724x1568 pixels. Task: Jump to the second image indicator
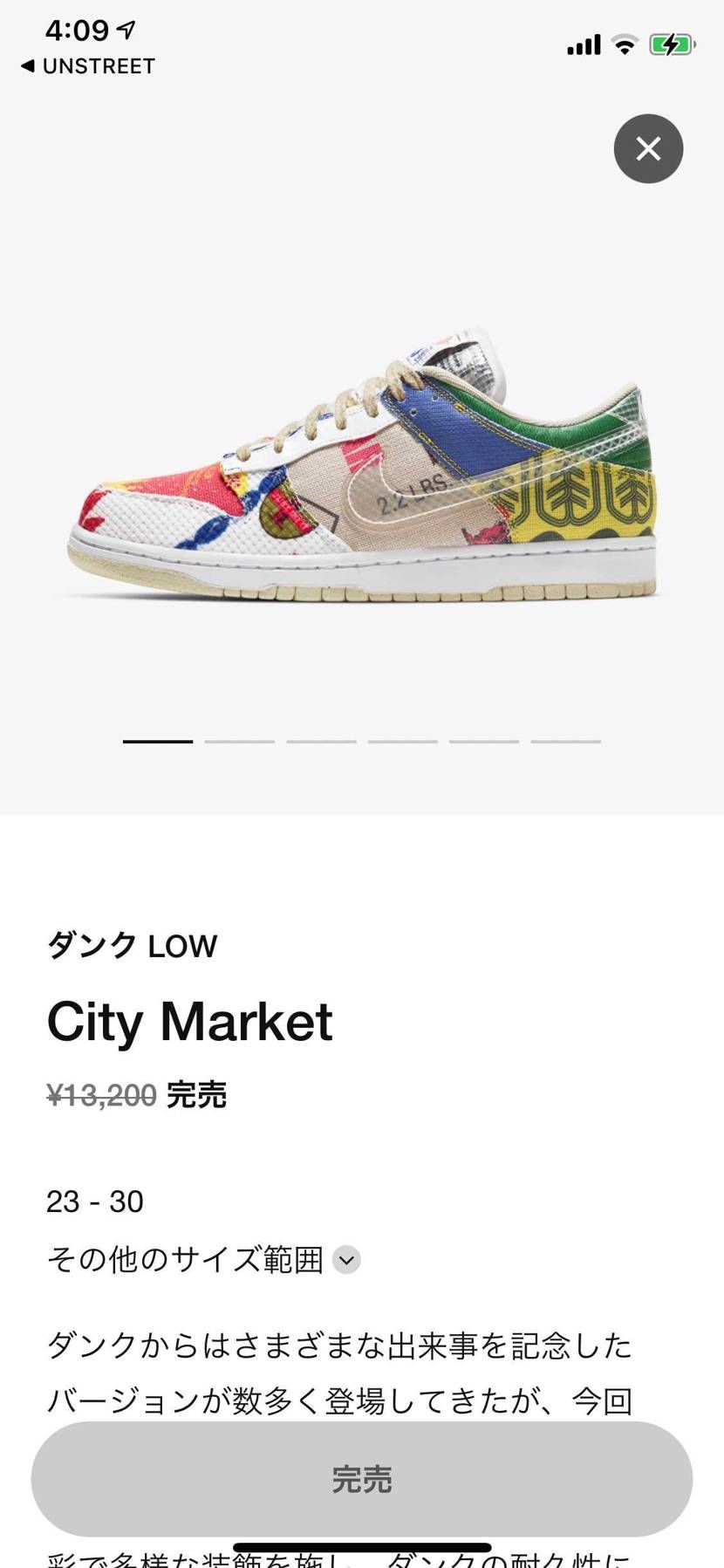pyautogui.click(x=239, y=742)
